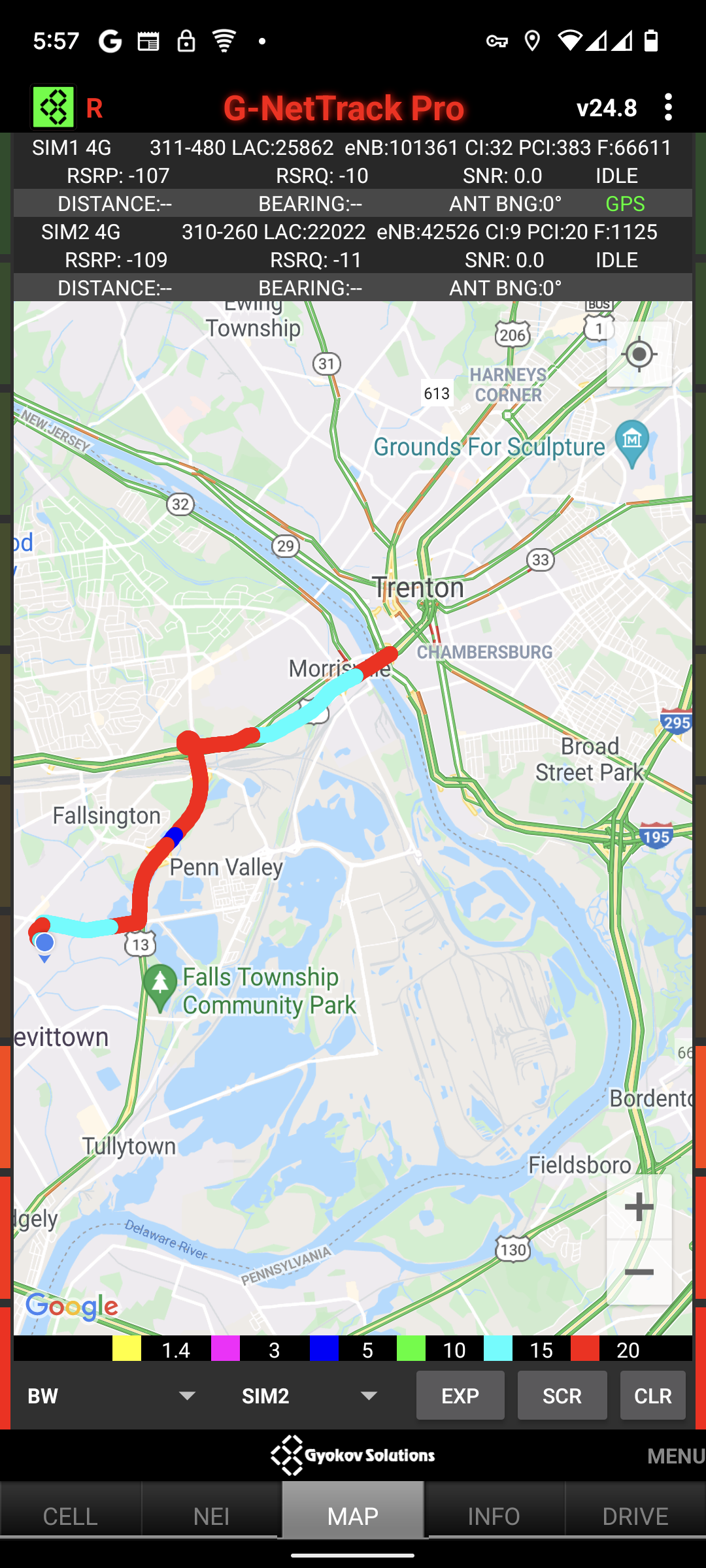Viewport: 706px width, 1568px height.
Task: Open the DRIVE tab
Action: click(635, 1516)
